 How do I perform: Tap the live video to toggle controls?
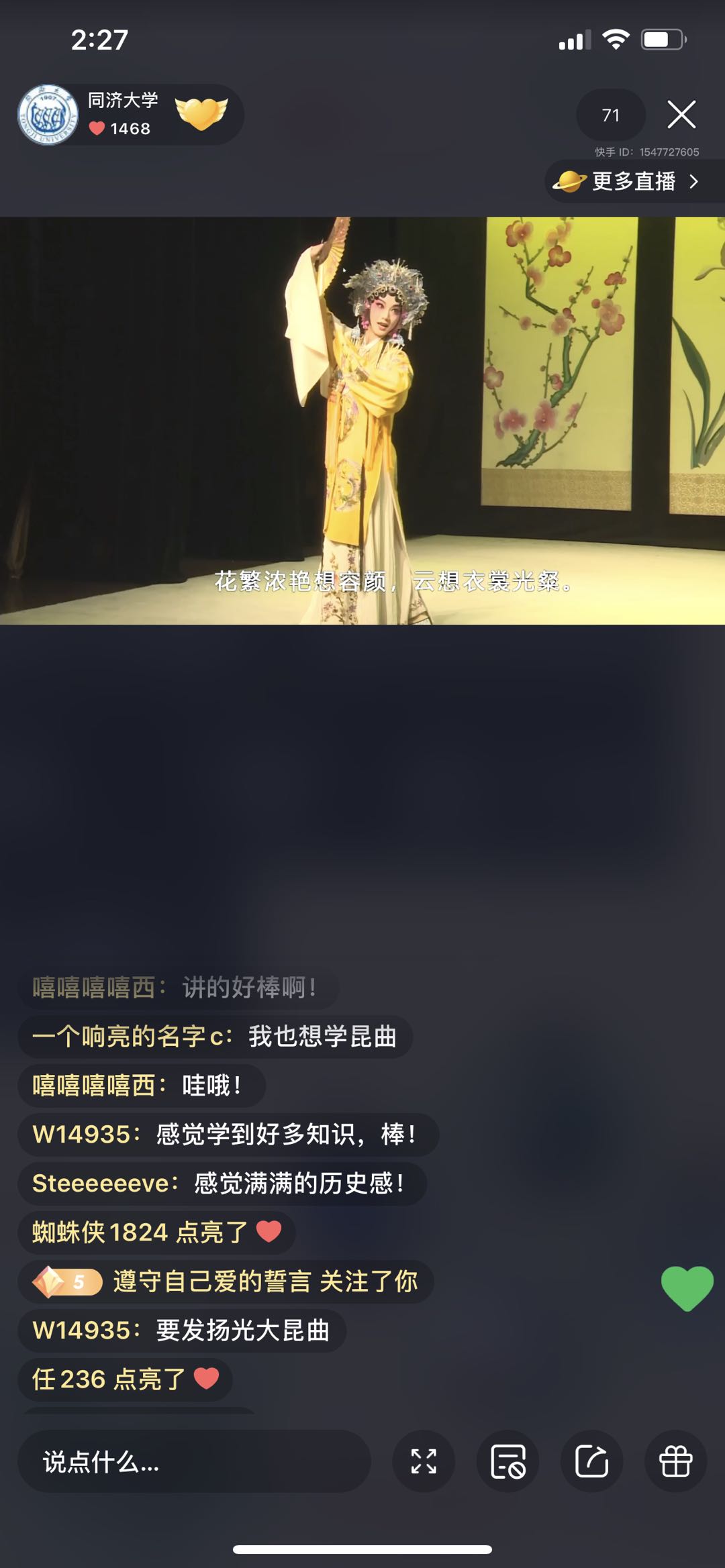(362, 420)
